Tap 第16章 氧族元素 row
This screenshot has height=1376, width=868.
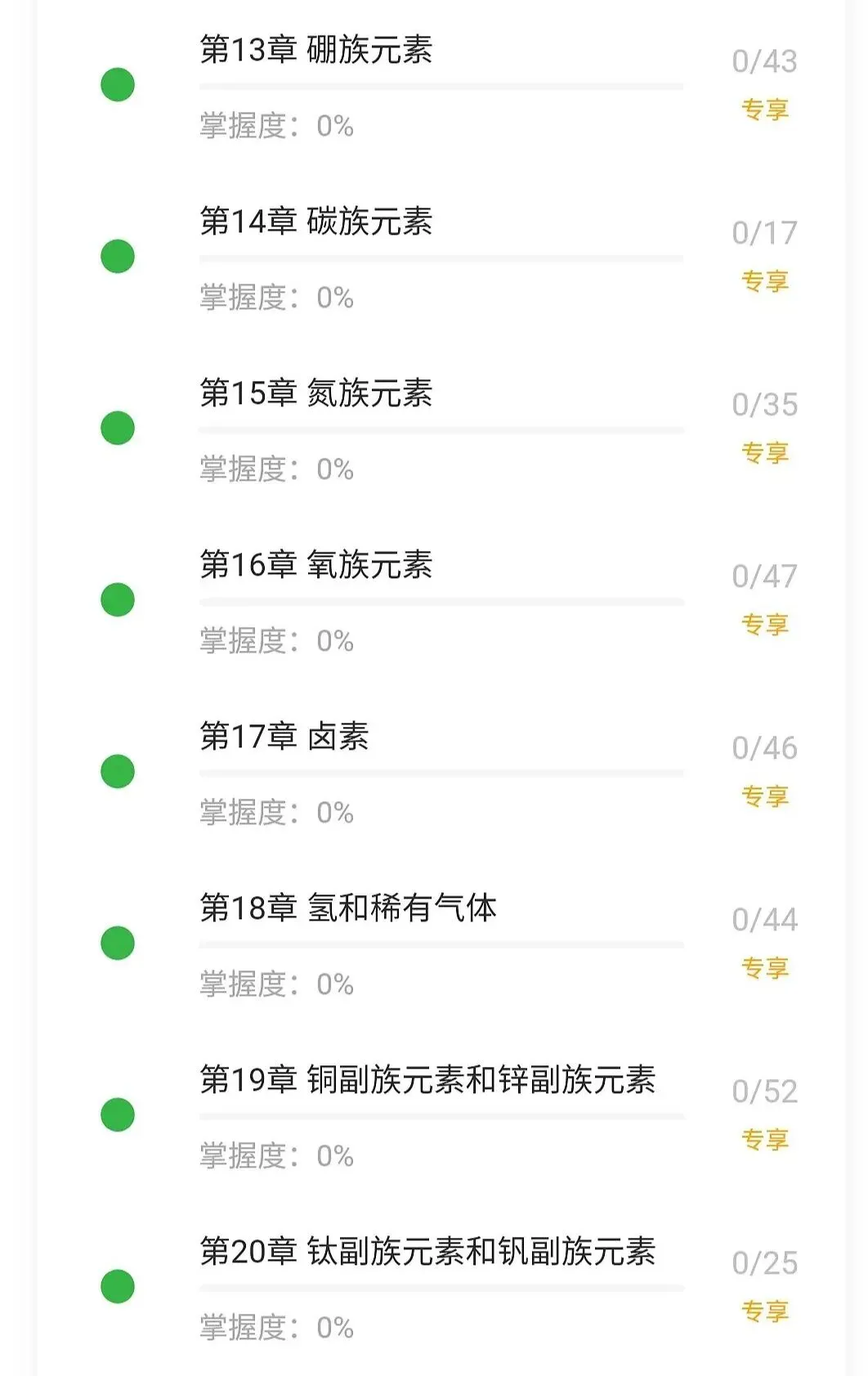coord(316,566)
